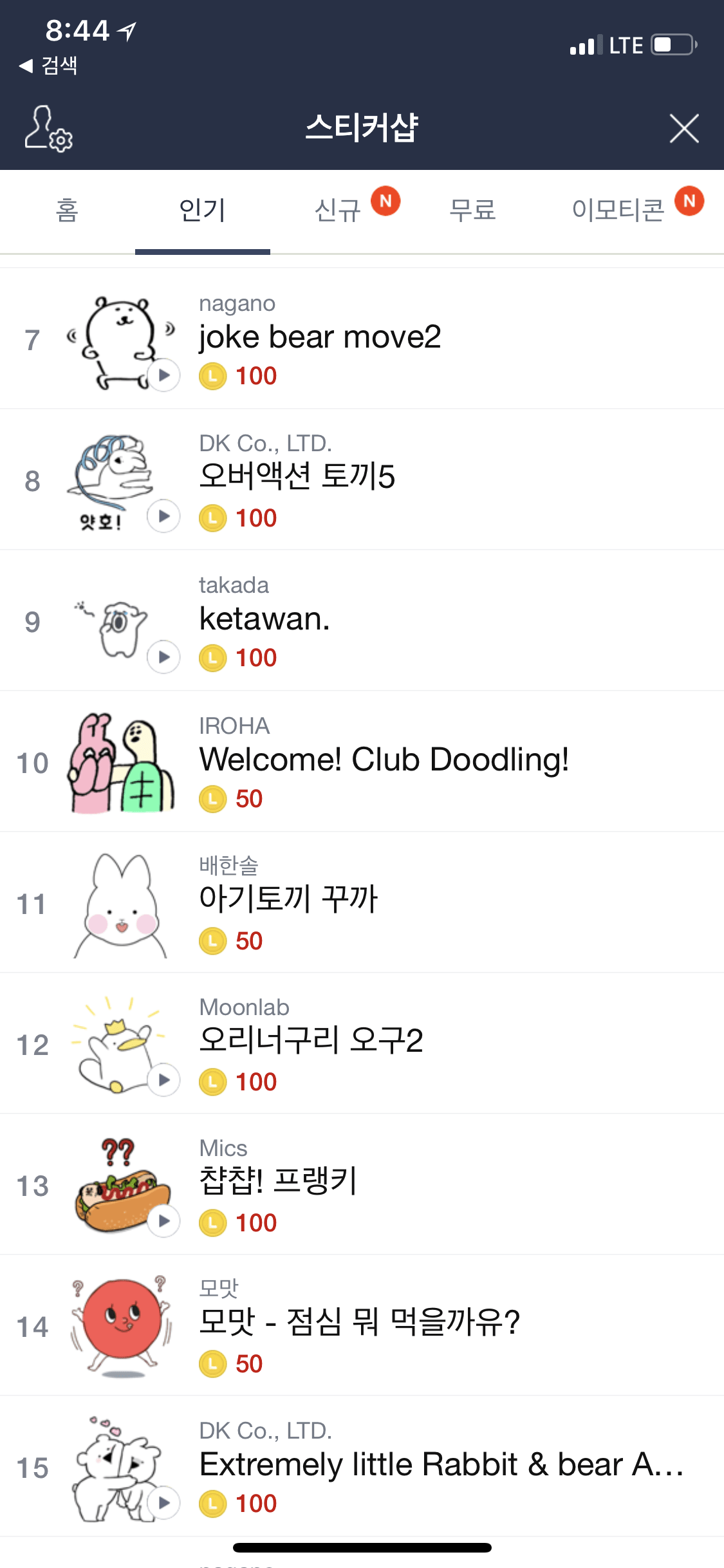Close the sticker shop
This screenshot has width=724, height=1568.
(x=683, y=128)
